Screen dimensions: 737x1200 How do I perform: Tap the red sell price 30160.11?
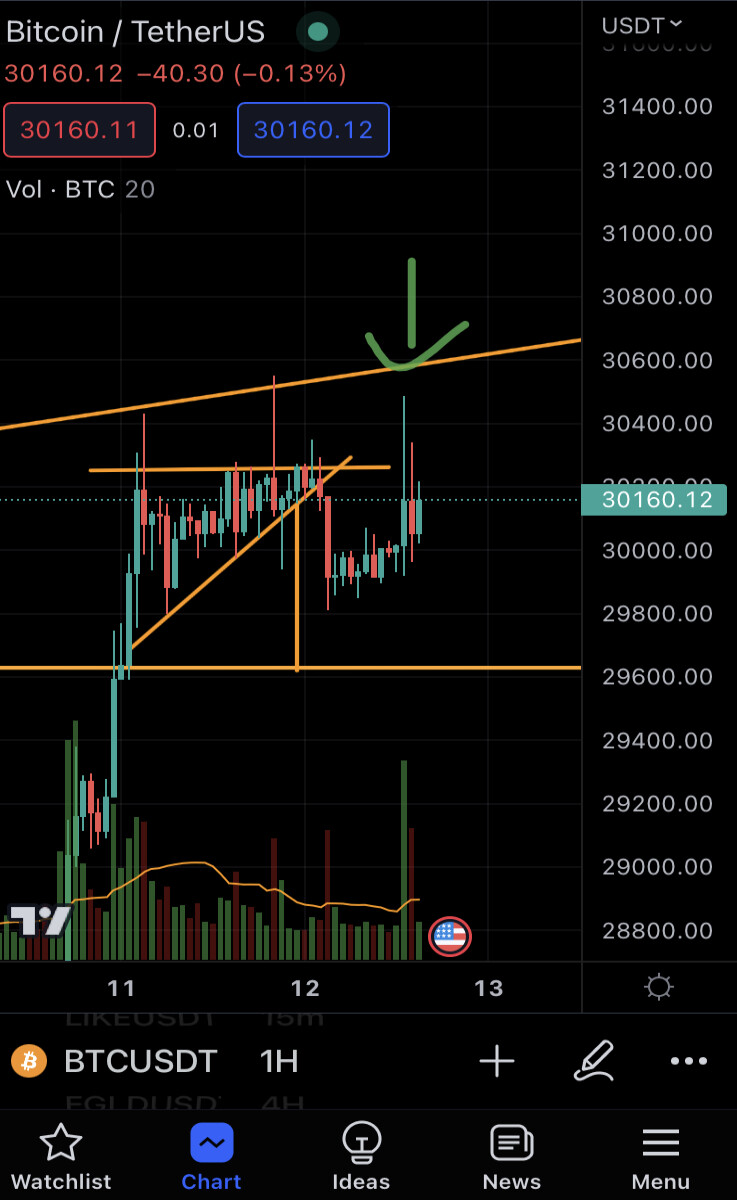coord(79,130)
